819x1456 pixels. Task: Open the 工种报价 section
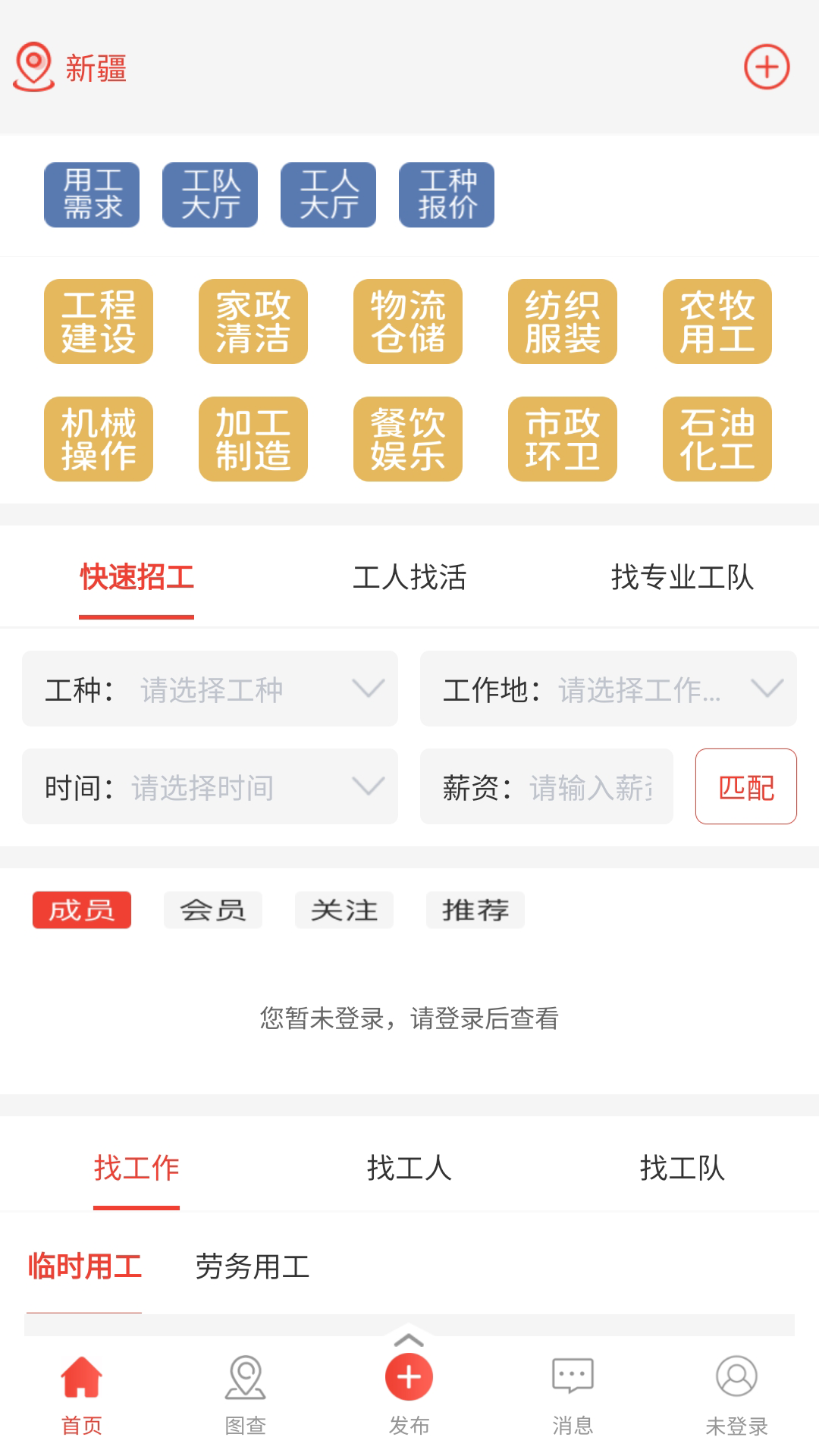[x=446, y=195]
